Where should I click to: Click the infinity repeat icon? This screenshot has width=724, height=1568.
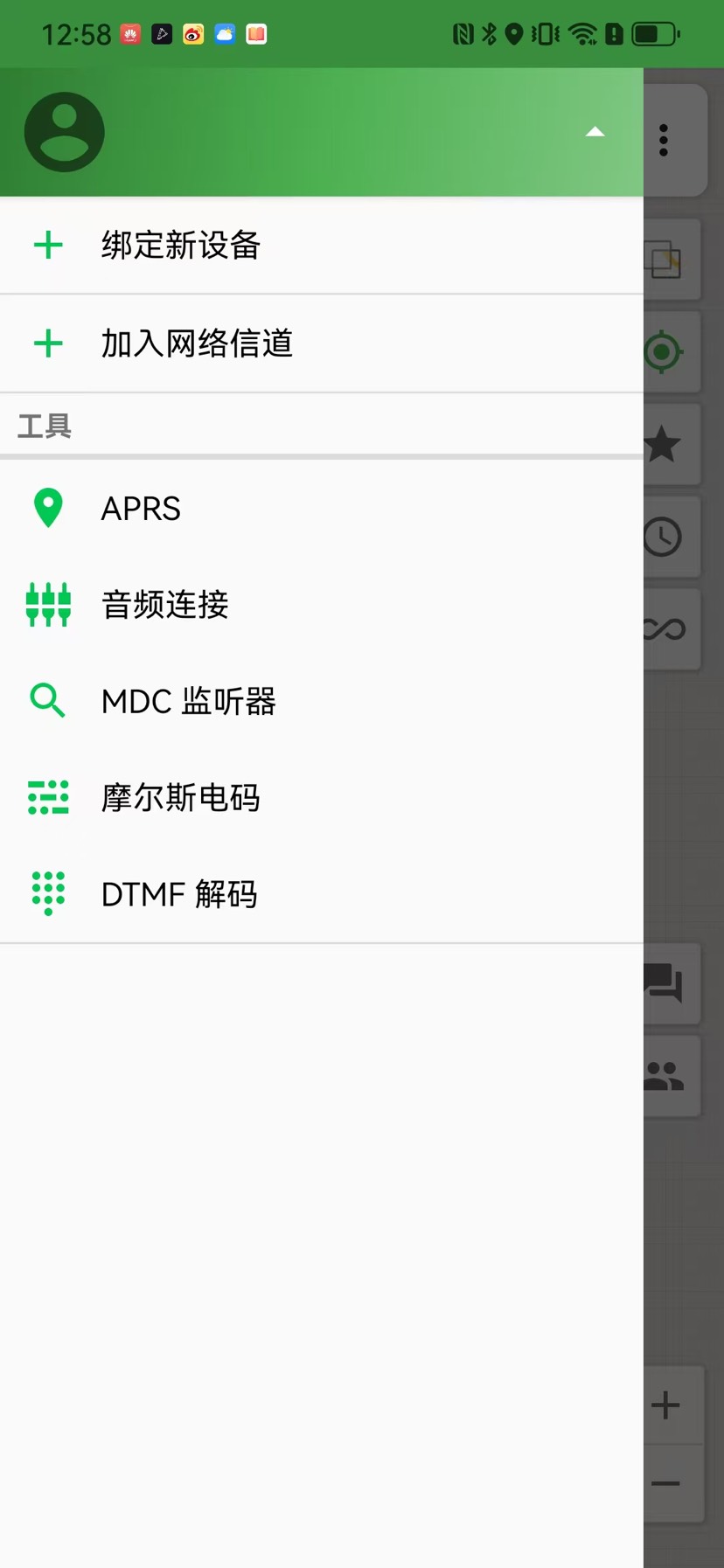coord(668,628)
